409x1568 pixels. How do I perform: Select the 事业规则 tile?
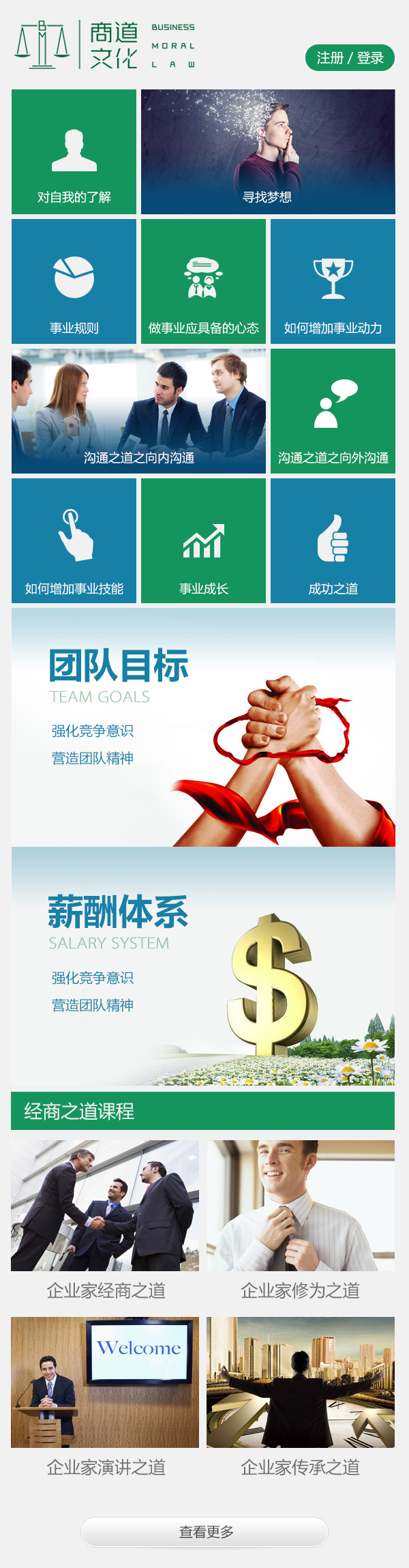(74, 281)
